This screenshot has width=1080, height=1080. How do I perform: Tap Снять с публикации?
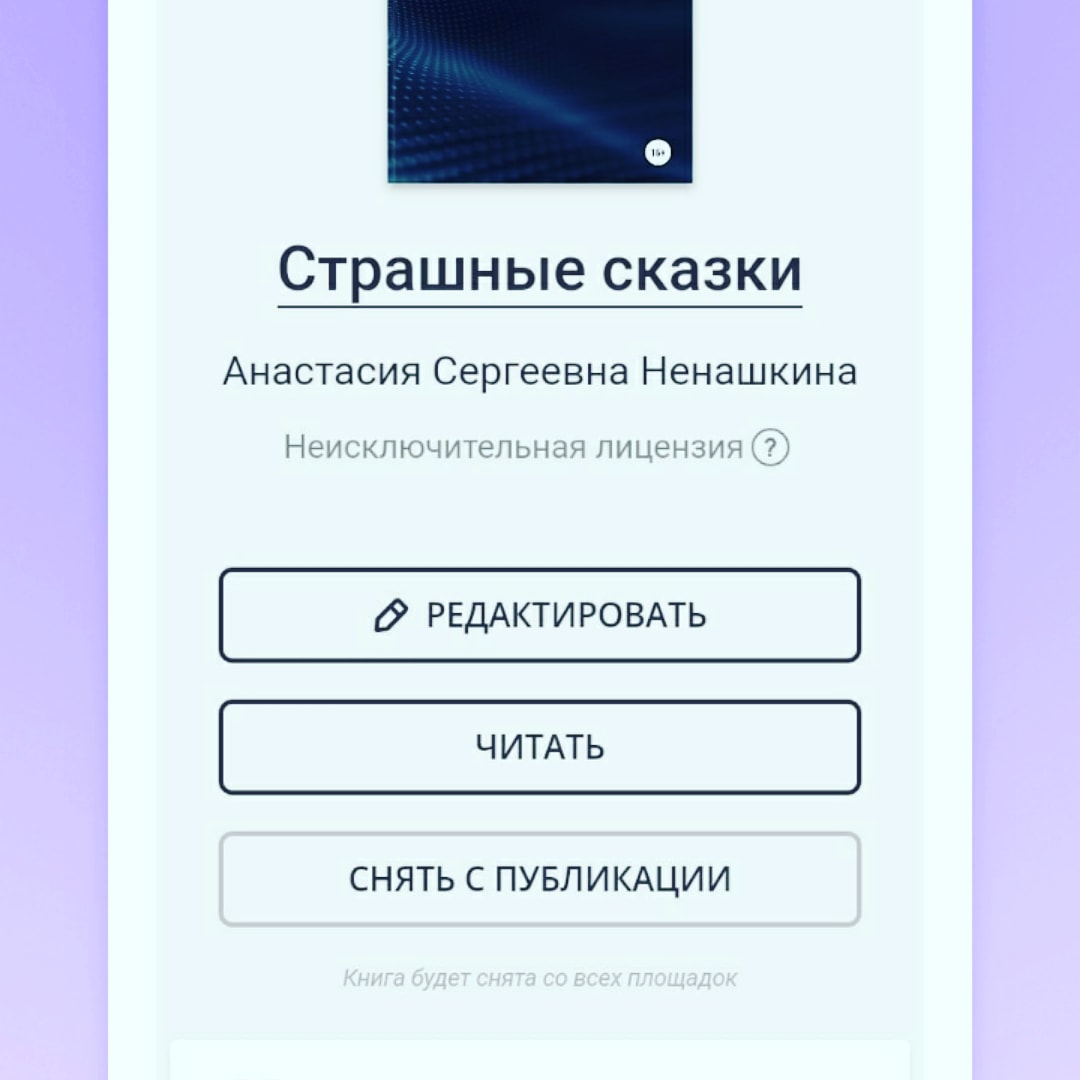(539, 879)
